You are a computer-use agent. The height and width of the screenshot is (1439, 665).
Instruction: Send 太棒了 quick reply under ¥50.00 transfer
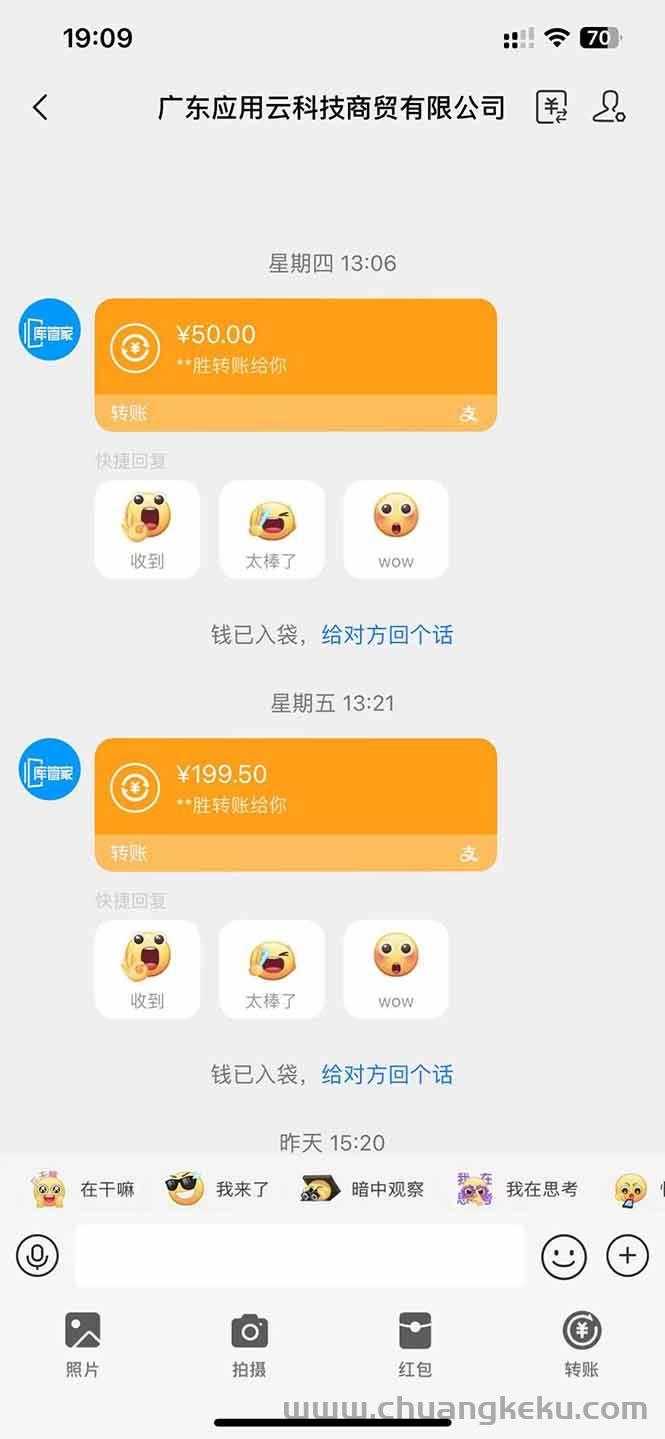click(x=271, y=529)
